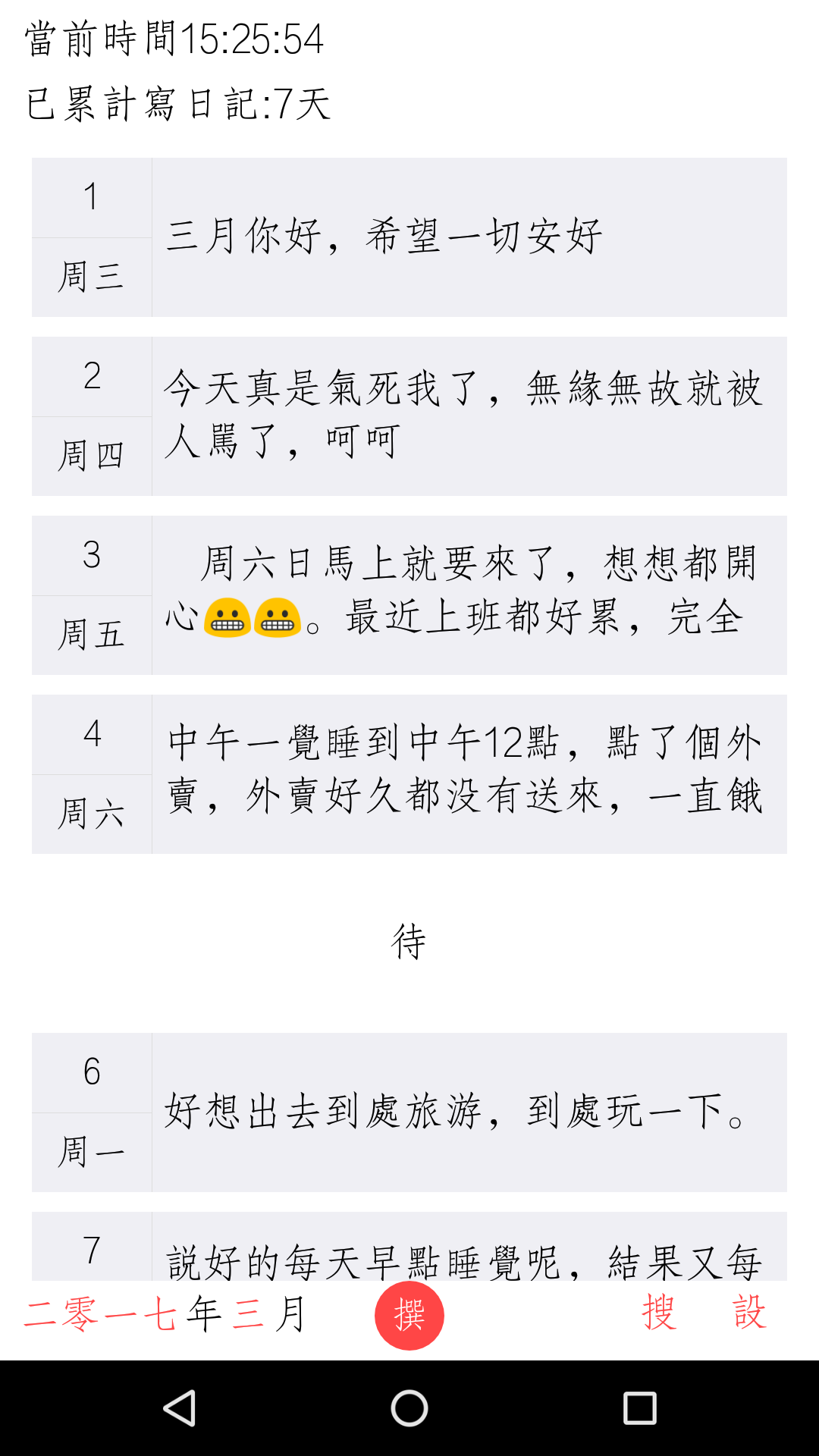Open the day 2 entry about being scolded
The width and height of the screenshot is (819, 1456).
pyautogui.click(x=409, y=416)
